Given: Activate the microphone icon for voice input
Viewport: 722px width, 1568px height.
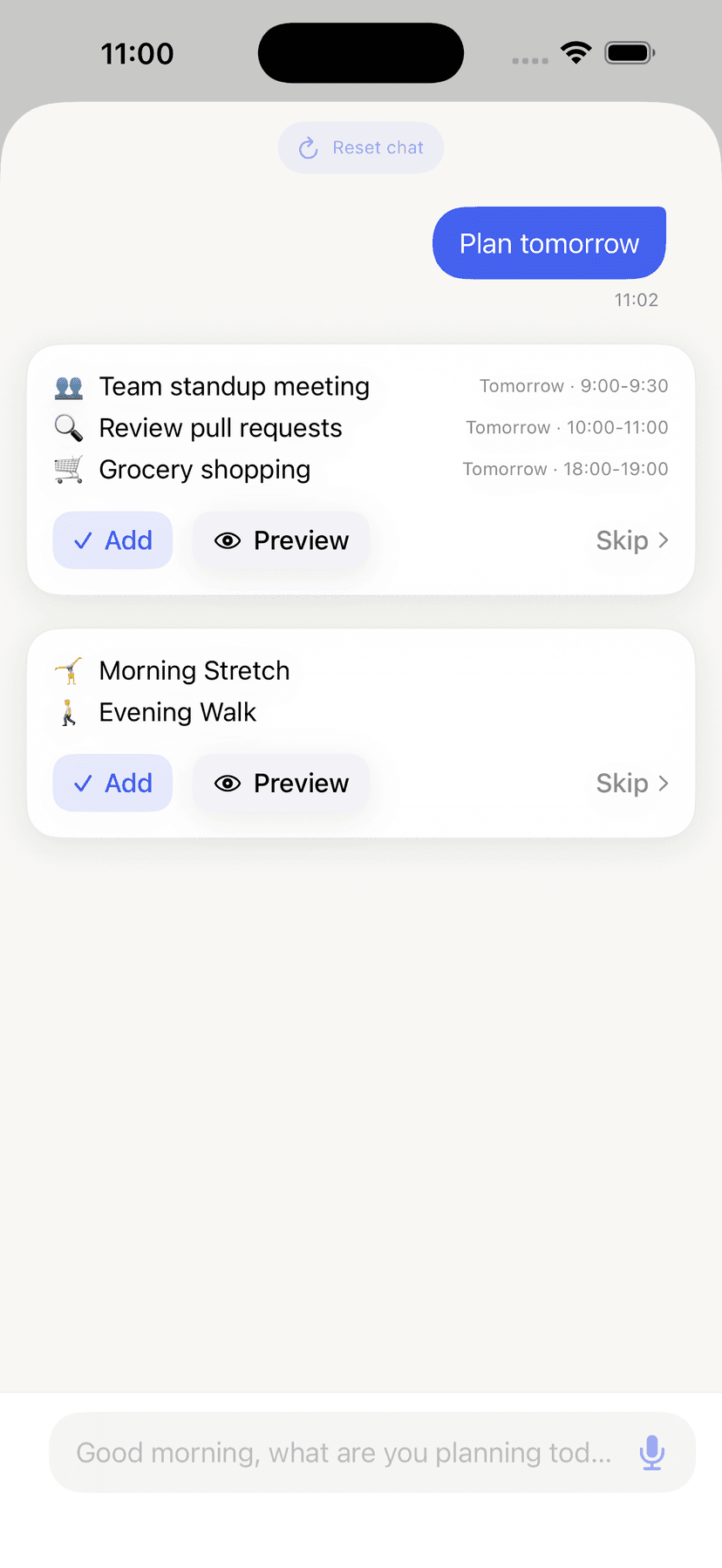Looking at the screenshot, I should (x=651, y=1452).
